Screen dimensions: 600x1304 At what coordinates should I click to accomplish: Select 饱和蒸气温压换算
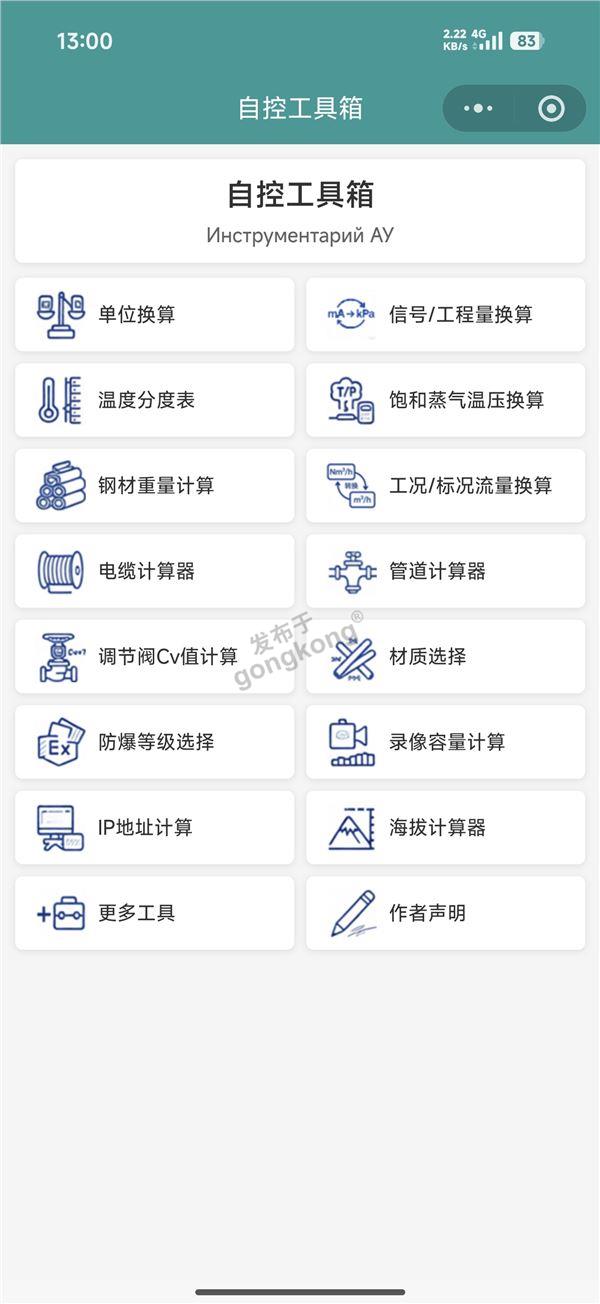pyautogui.click(x=445, y=400)
